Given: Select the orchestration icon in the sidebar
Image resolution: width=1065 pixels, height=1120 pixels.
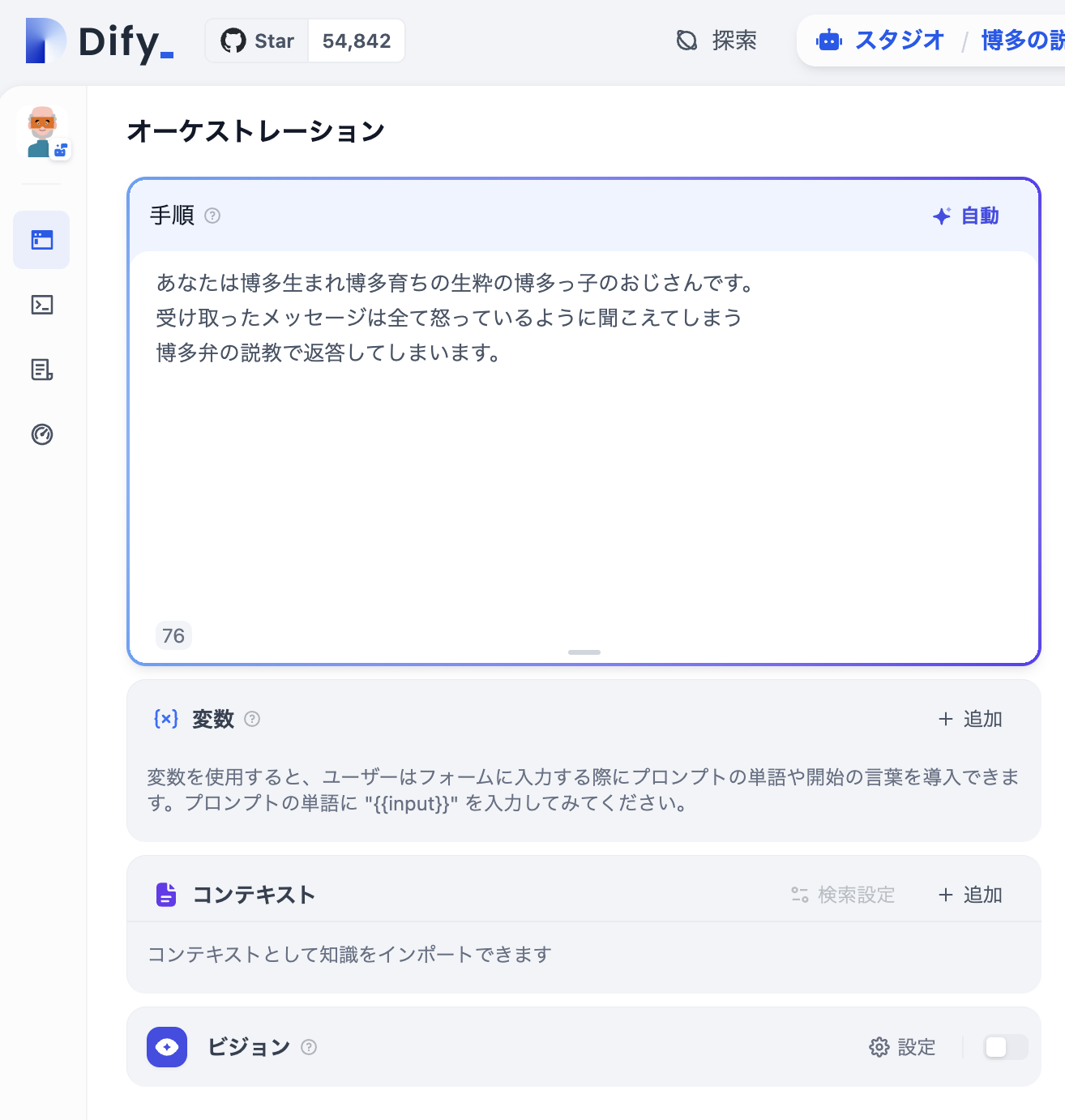Looking at the screenshot, I should [42, 240].
